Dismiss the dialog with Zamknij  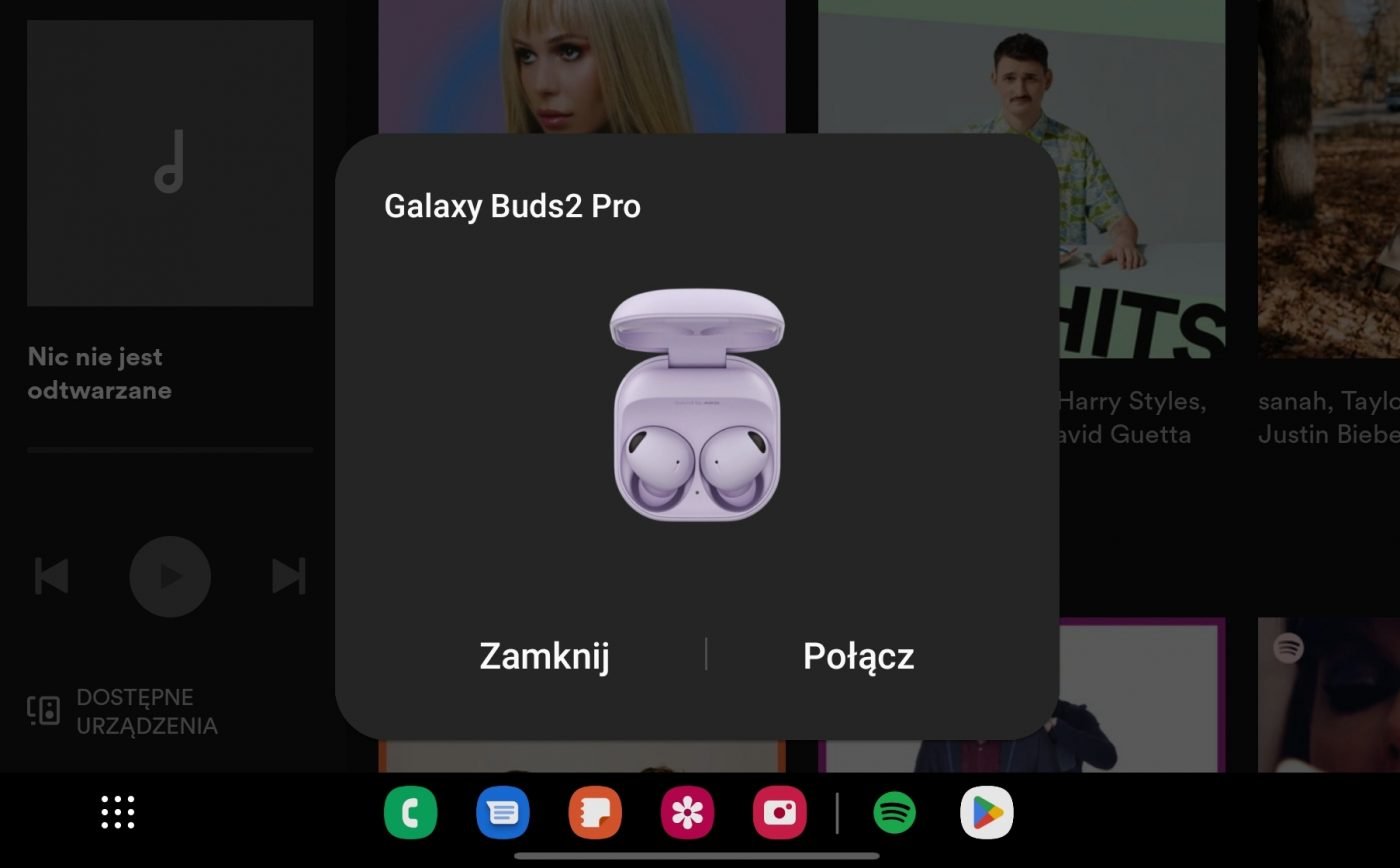tap(544, 656)
